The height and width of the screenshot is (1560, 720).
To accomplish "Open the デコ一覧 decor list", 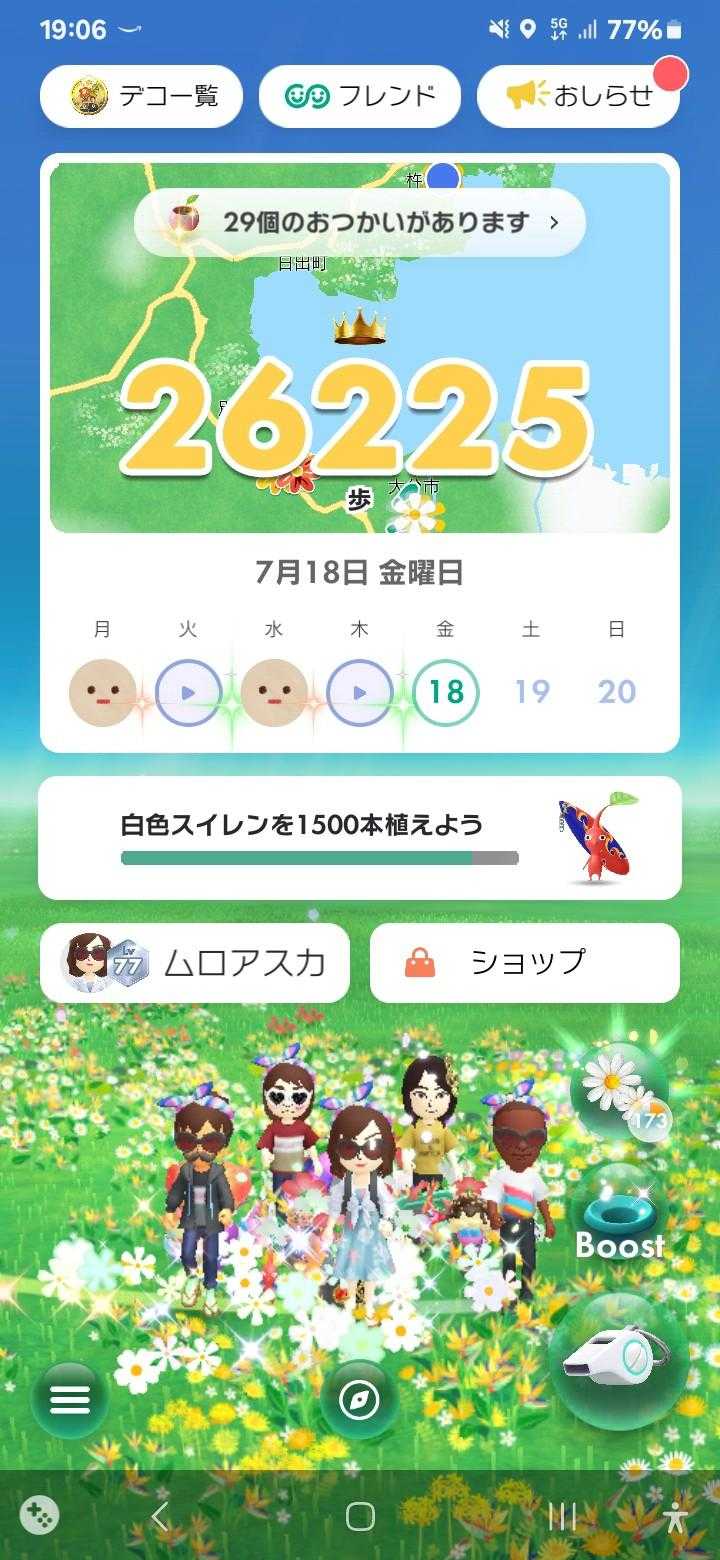I will pos(141,96).
